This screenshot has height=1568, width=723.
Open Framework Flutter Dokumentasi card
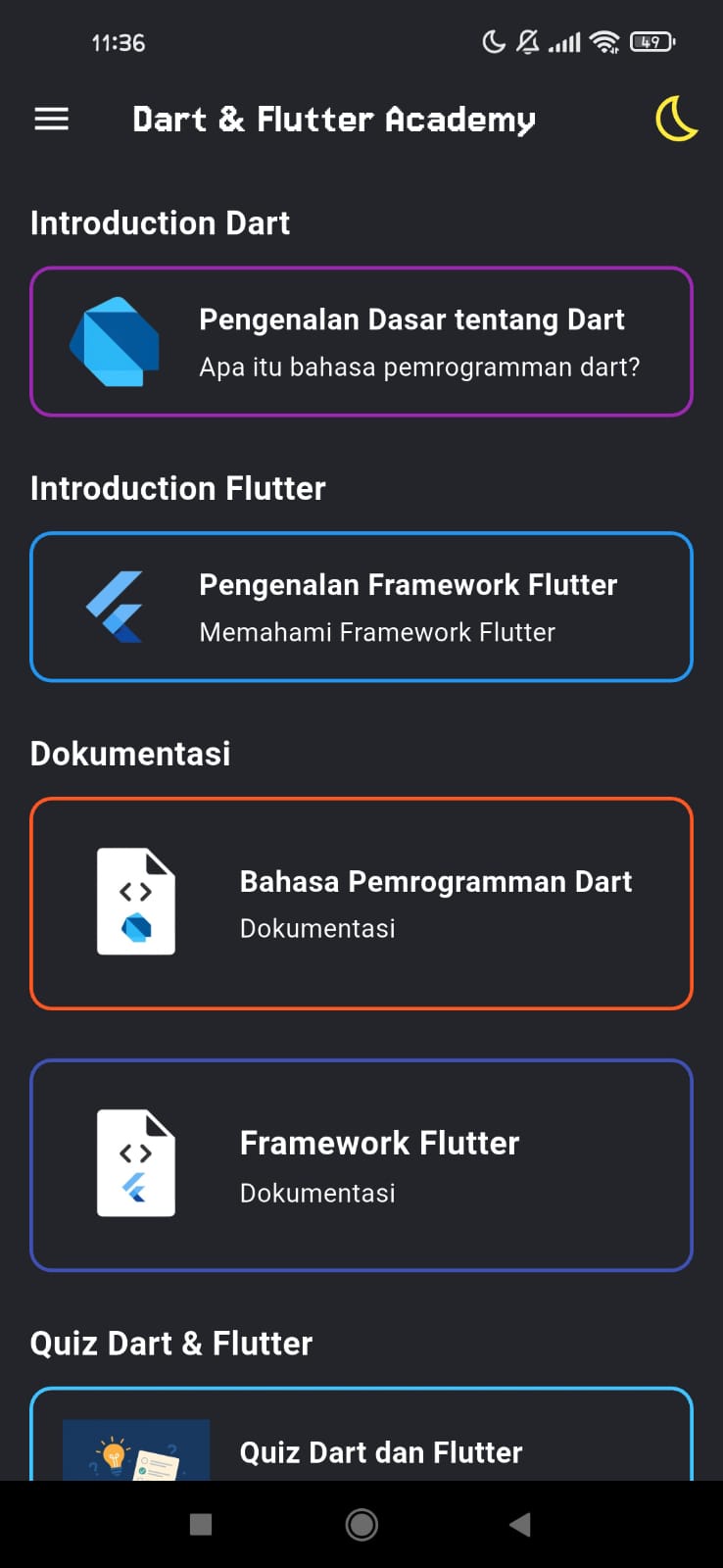point(361,1165)
